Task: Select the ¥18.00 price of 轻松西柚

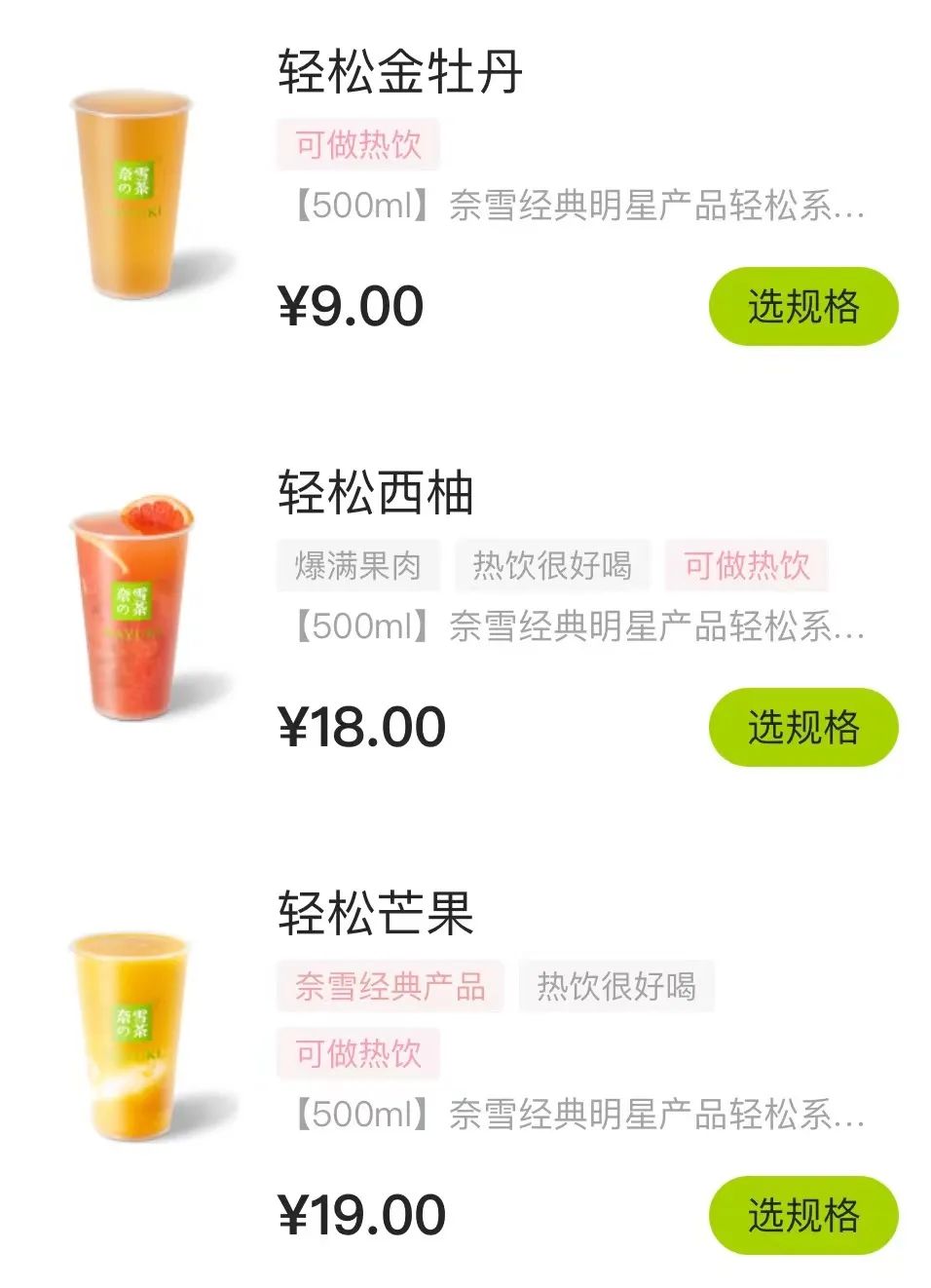Action: pyautogui.click(x=360, y=727)
